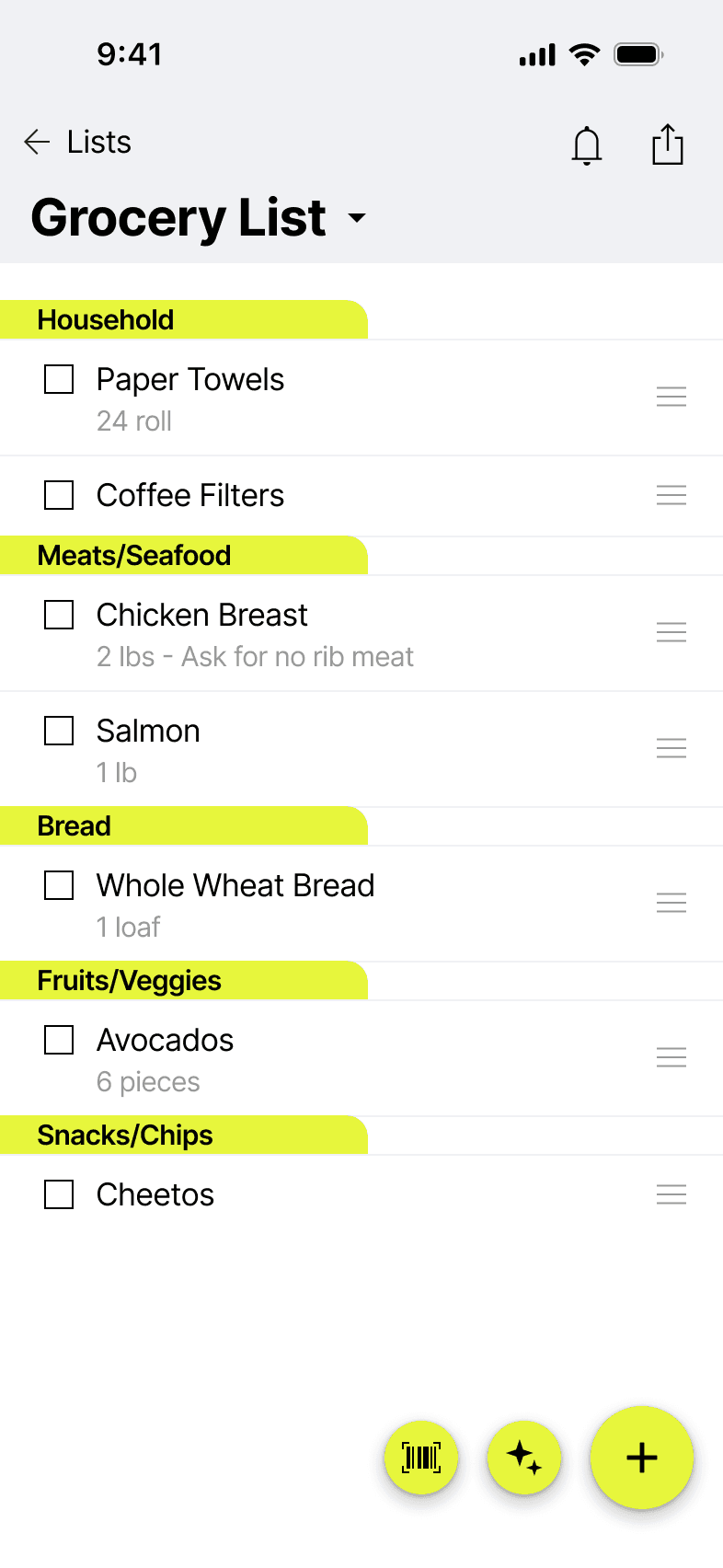Screen dimensions: 723x1568
Task: Check off Paper Towels
Action: (x=59, y=379)
